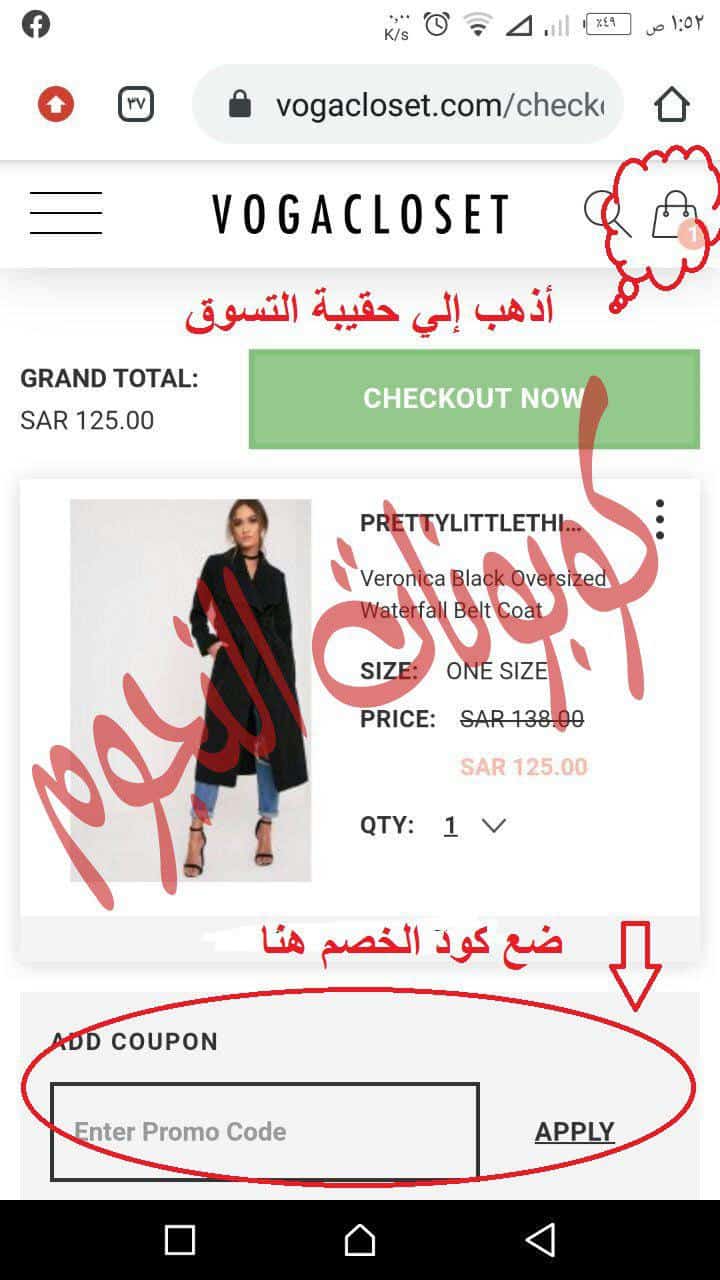Tap the search magnifier icon
This screenshot has height=1280, width=720.
pos(606,213)
